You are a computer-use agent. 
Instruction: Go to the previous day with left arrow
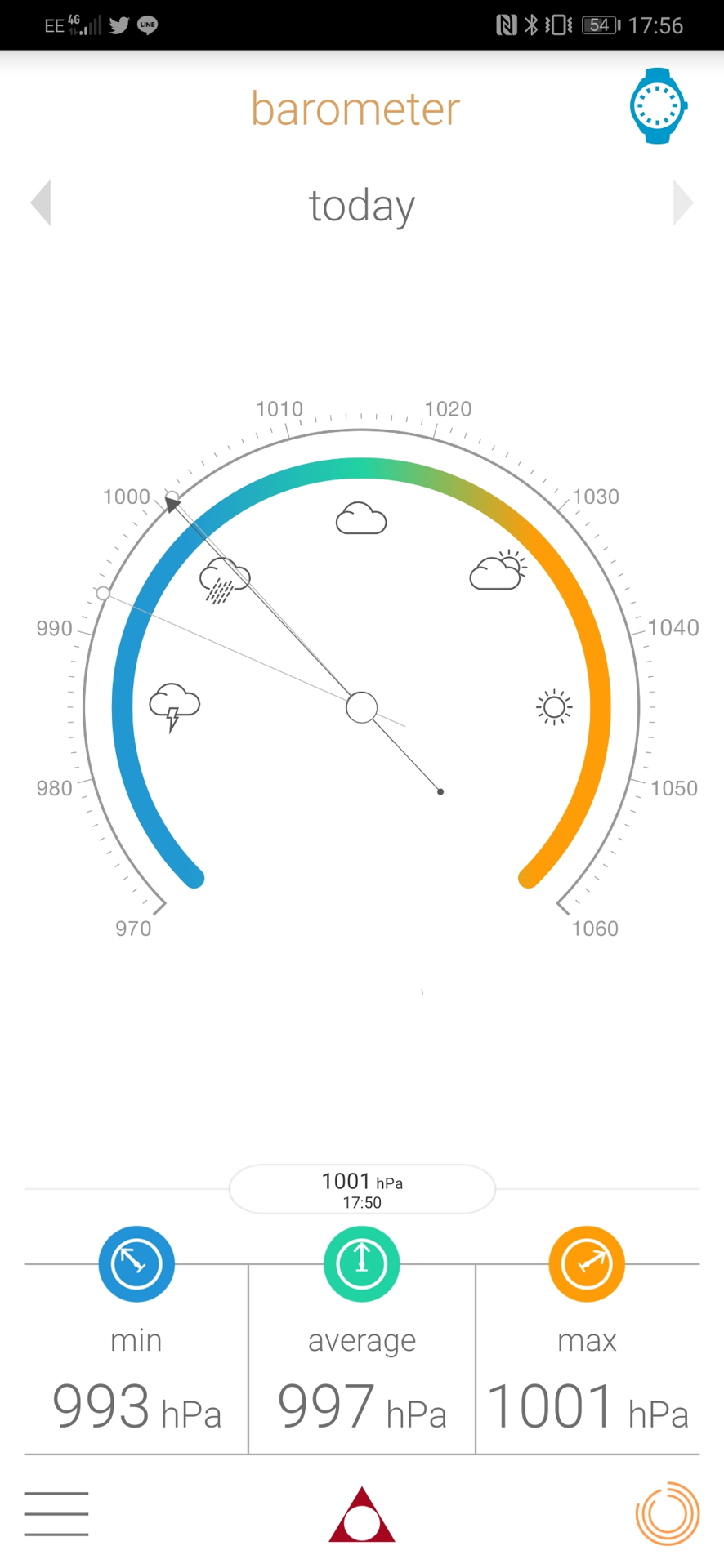click(41, 203)
